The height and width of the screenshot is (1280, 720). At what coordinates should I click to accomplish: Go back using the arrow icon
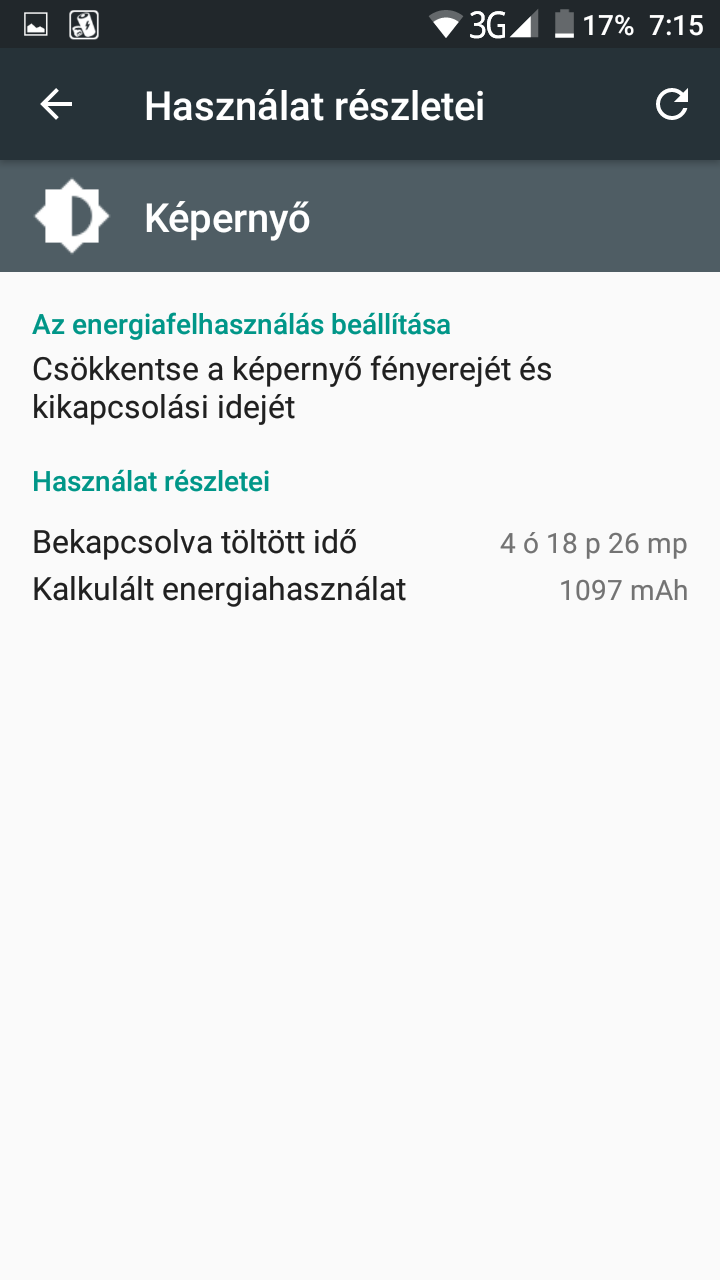[56, 104]
